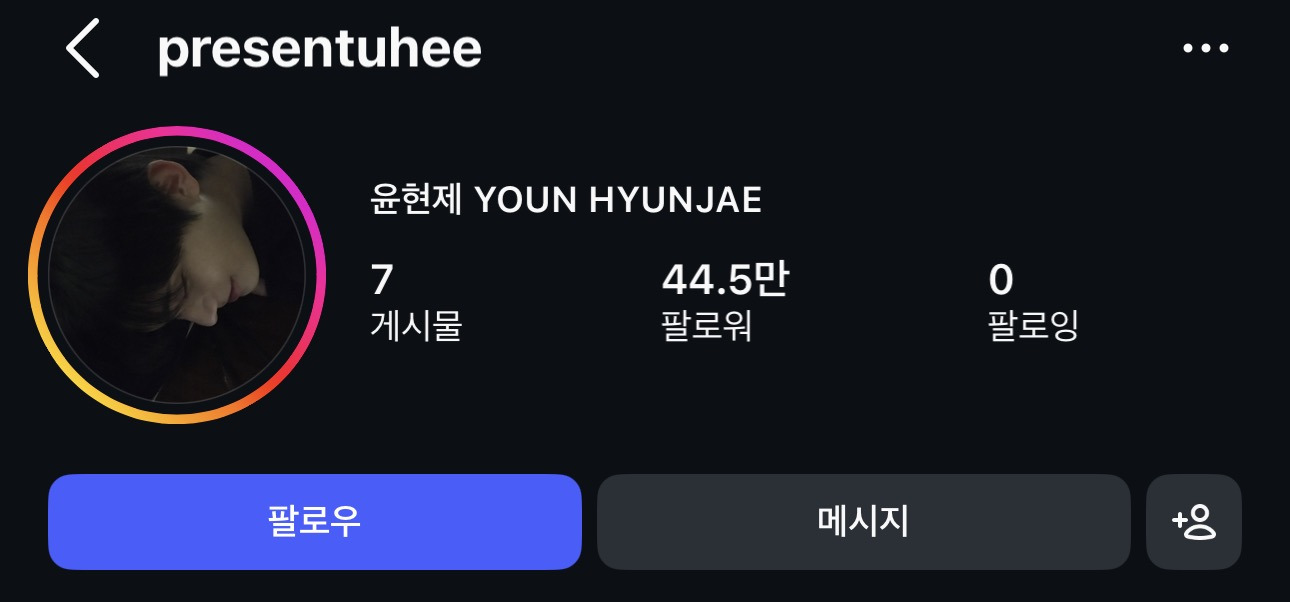Go back using the arrow

click(83, 50)
